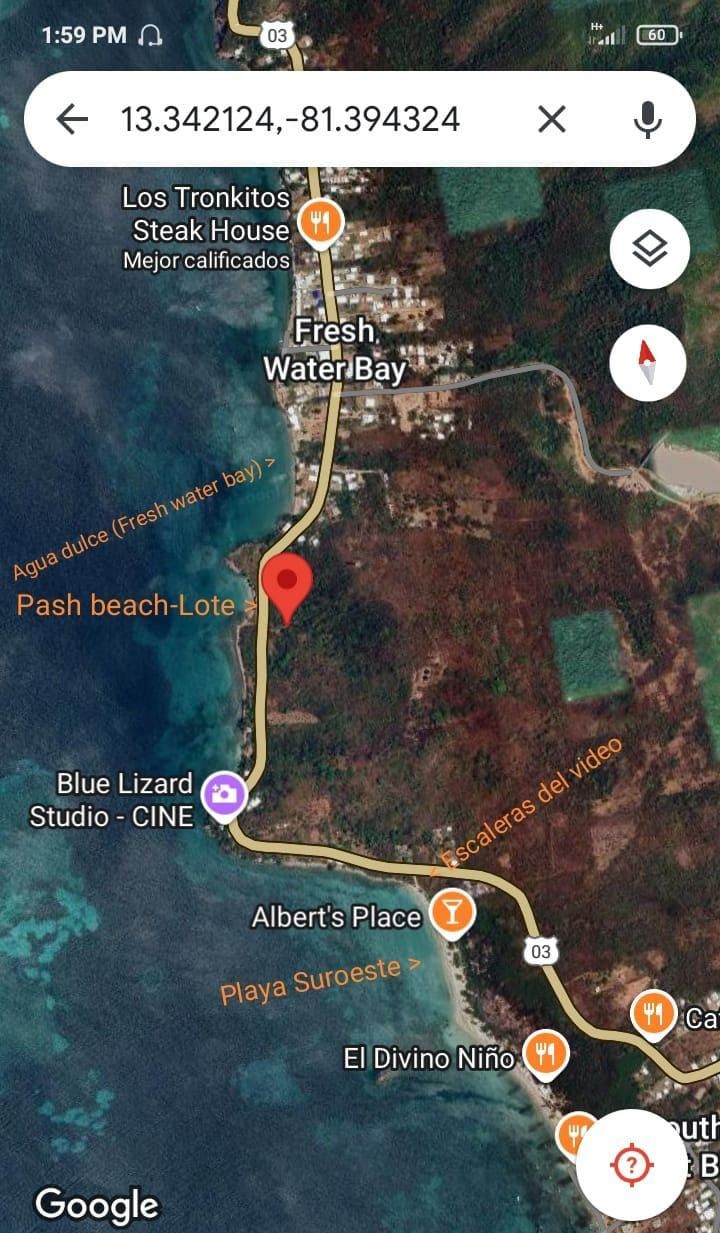The image size is (720, 1233).
Task: Open Albert's Place bar marker
Action: point(452,912)
